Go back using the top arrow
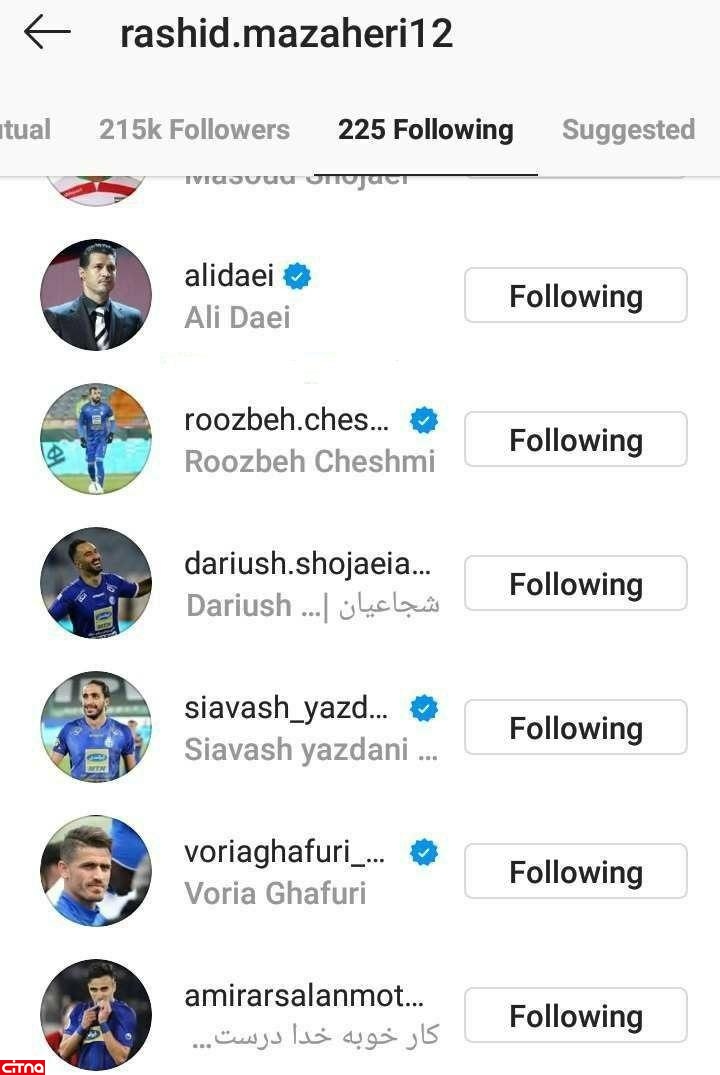The height and width of the screenshot is (1075, 720). pyautogui.click(x=47, y=33)
